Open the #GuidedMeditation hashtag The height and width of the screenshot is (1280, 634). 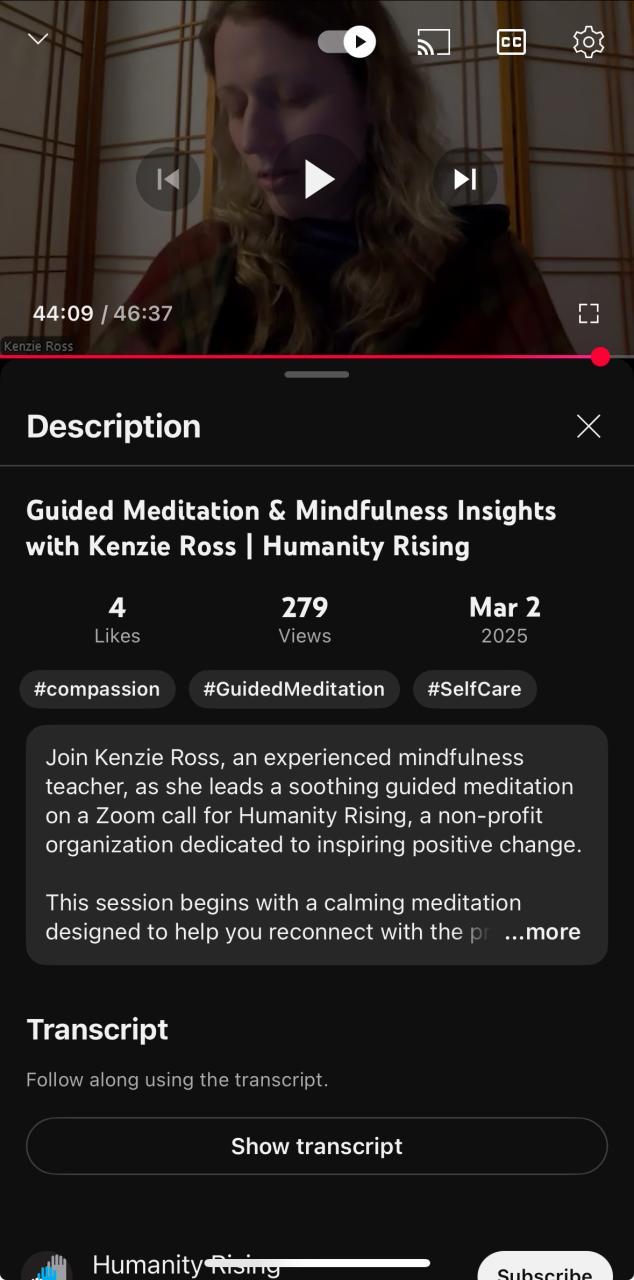(x=294, y=689)
